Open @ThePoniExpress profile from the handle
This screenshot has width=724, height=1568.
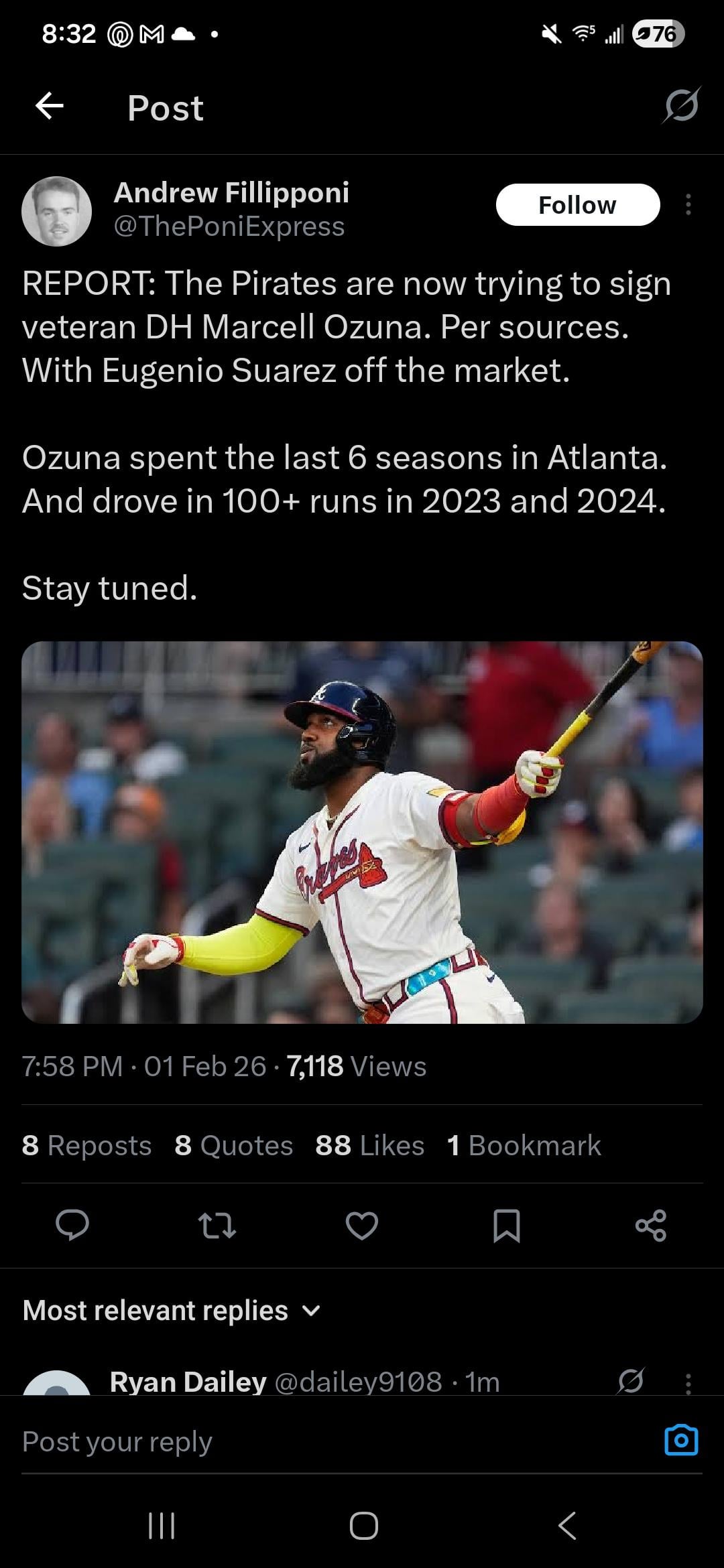click(229, 226)
